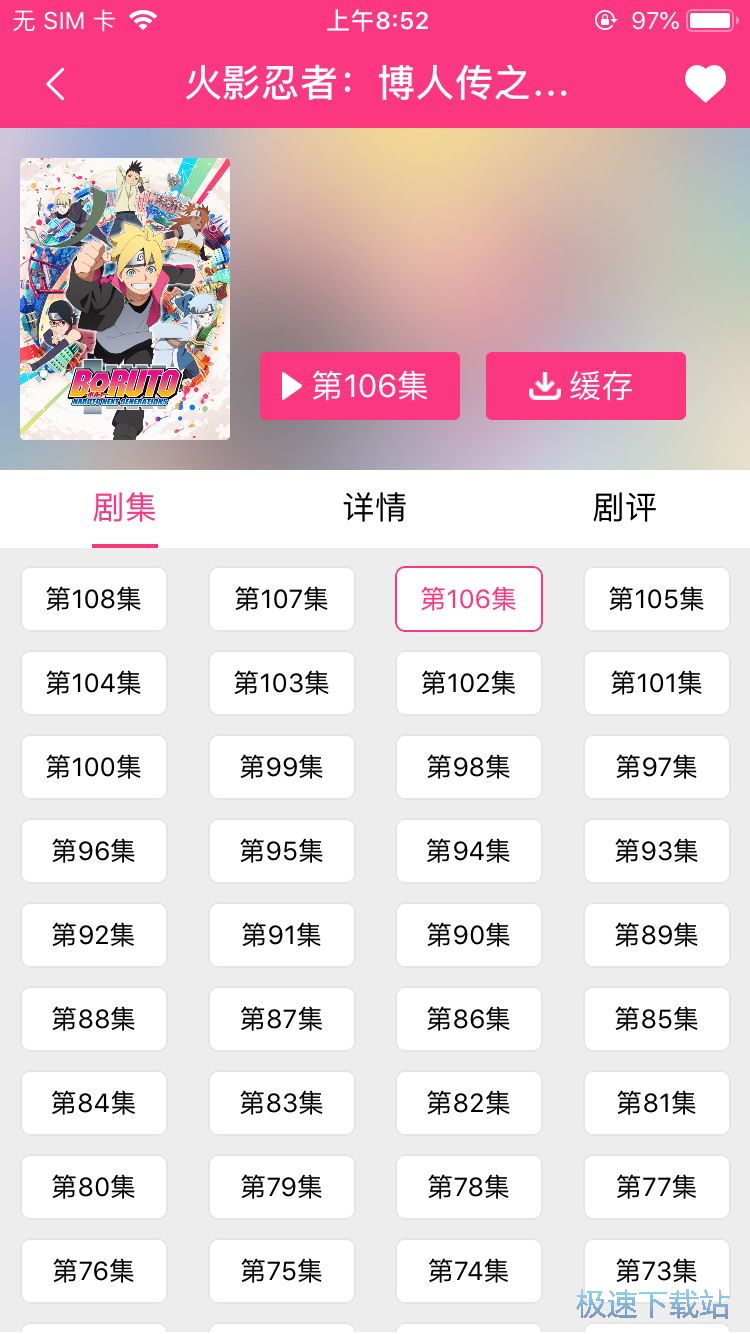Select the 剧集 tab

pyautogui.click(x=125, y=508)
